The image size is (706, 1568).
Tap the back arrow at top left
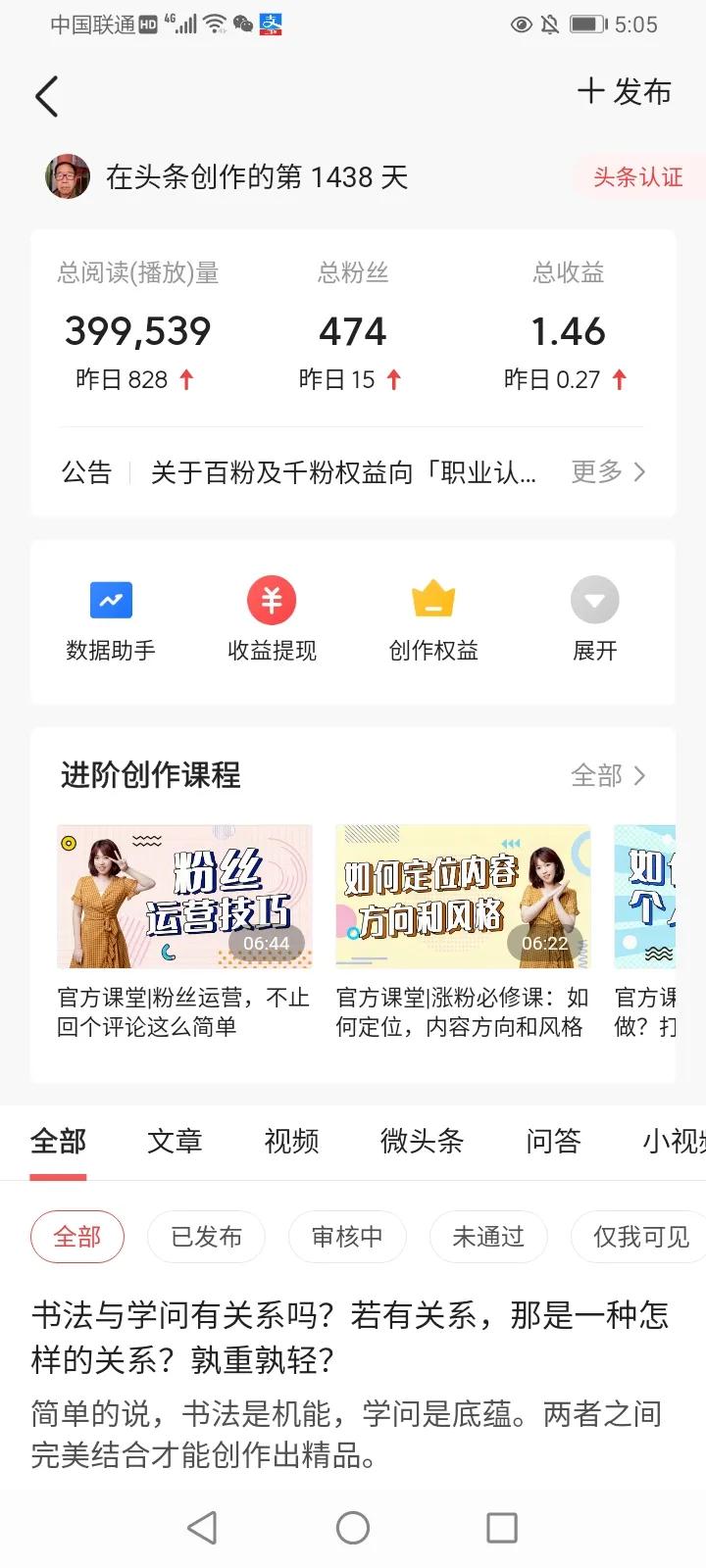coord(46,96)
